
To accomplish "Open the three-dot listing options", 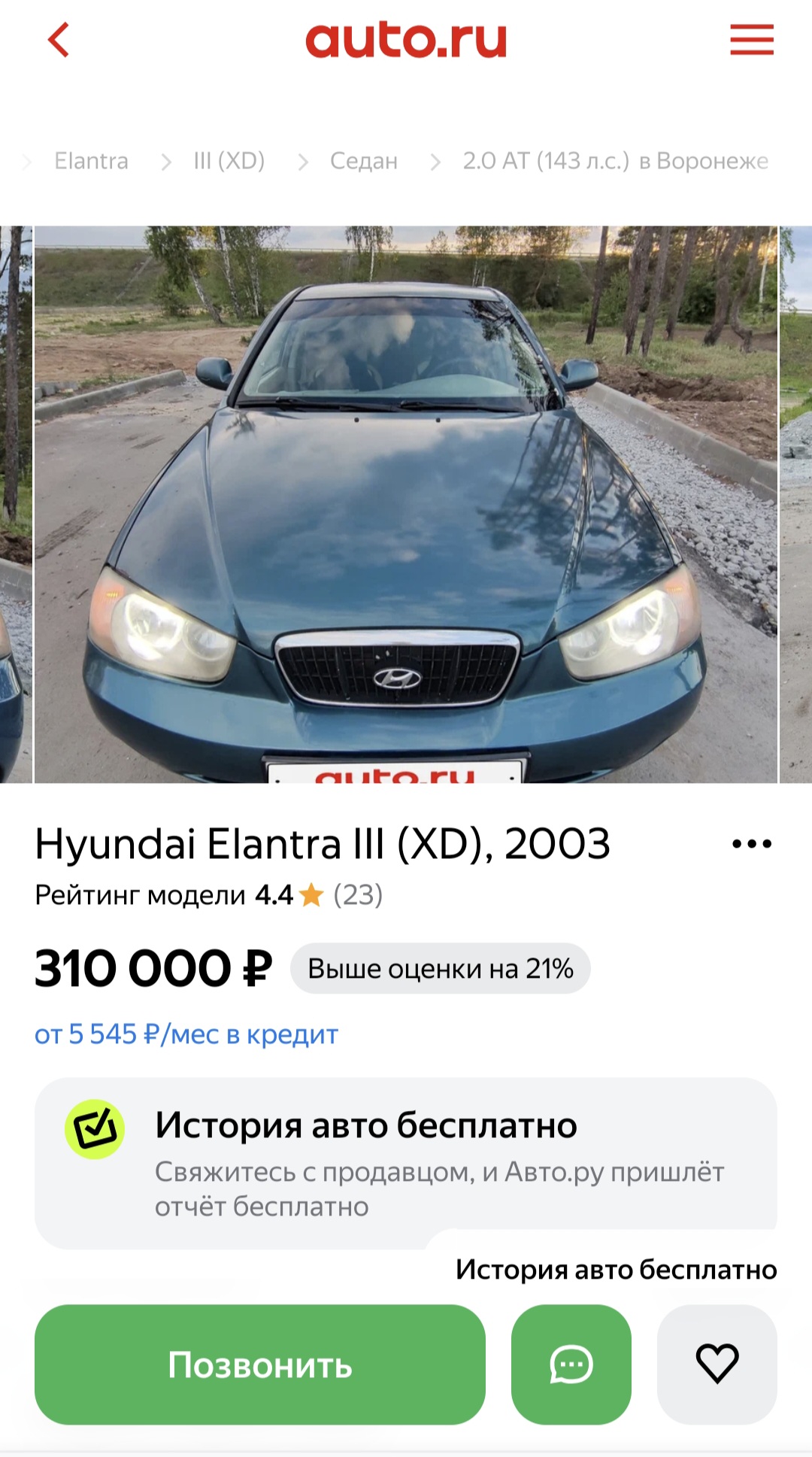I will [x=752, y=844].
